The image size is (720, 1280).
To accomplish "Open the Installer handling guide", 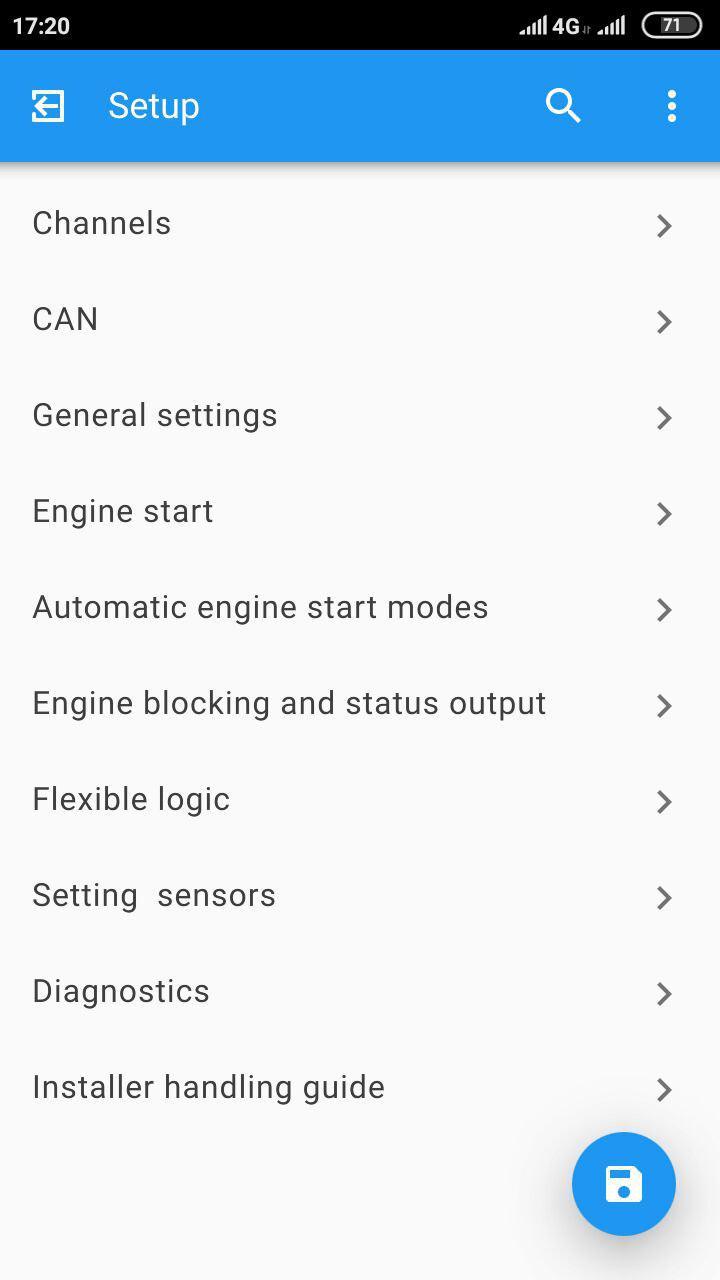I will tap(360, 1088).
